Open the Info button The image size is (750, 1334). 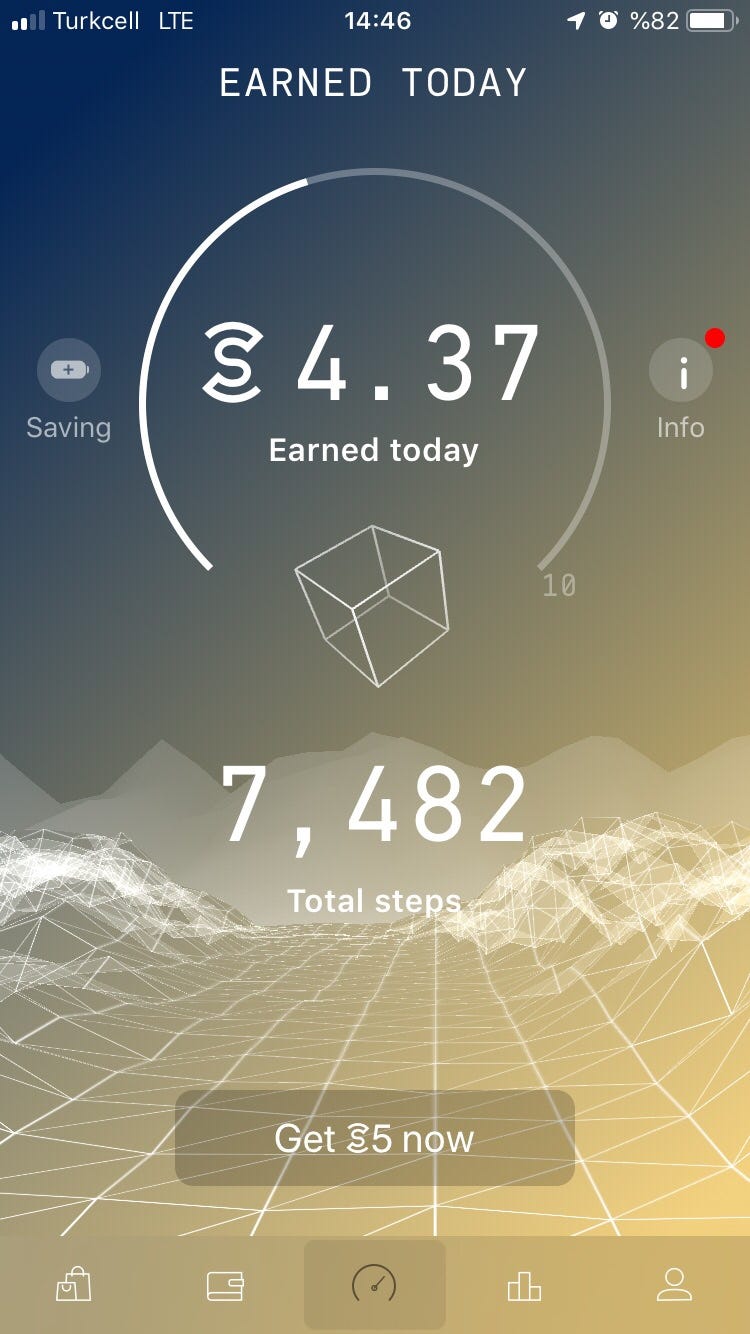click(x=681, y=371)
